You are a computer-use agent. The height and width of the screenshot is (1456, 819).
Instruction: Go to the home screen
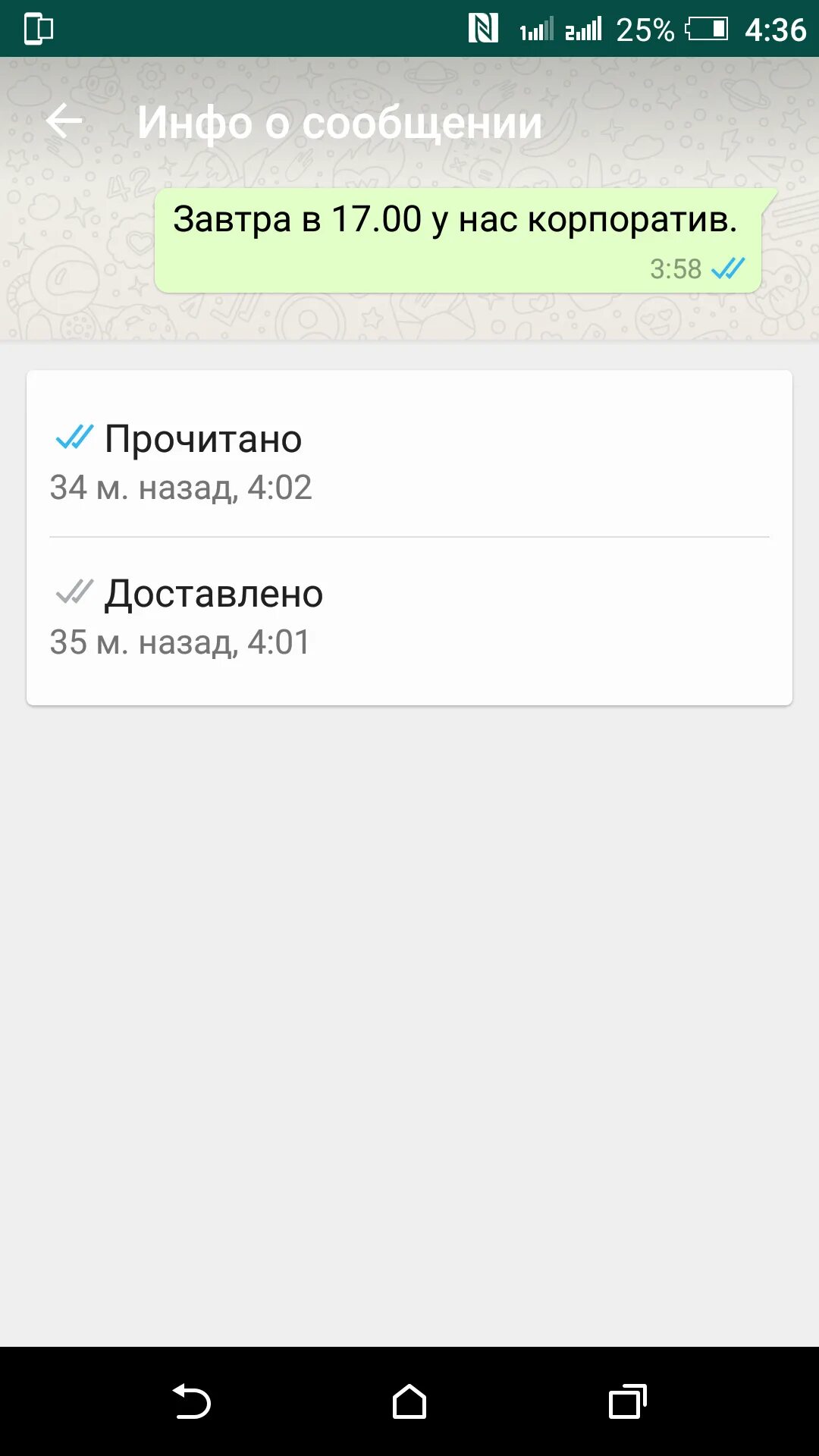click(409, 1401)
